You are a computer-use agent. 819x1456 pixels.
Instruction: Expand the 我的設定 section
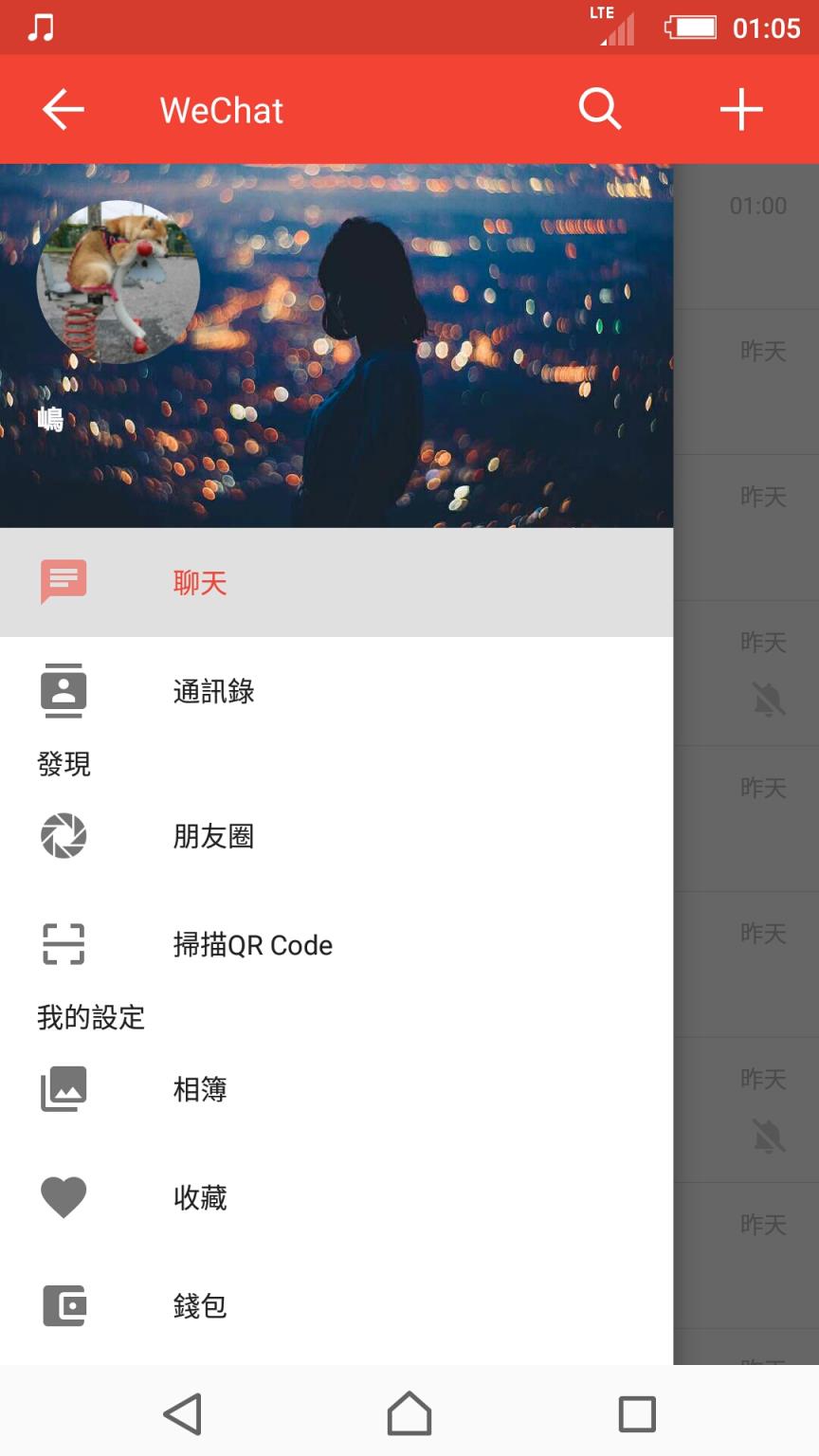90,1017
